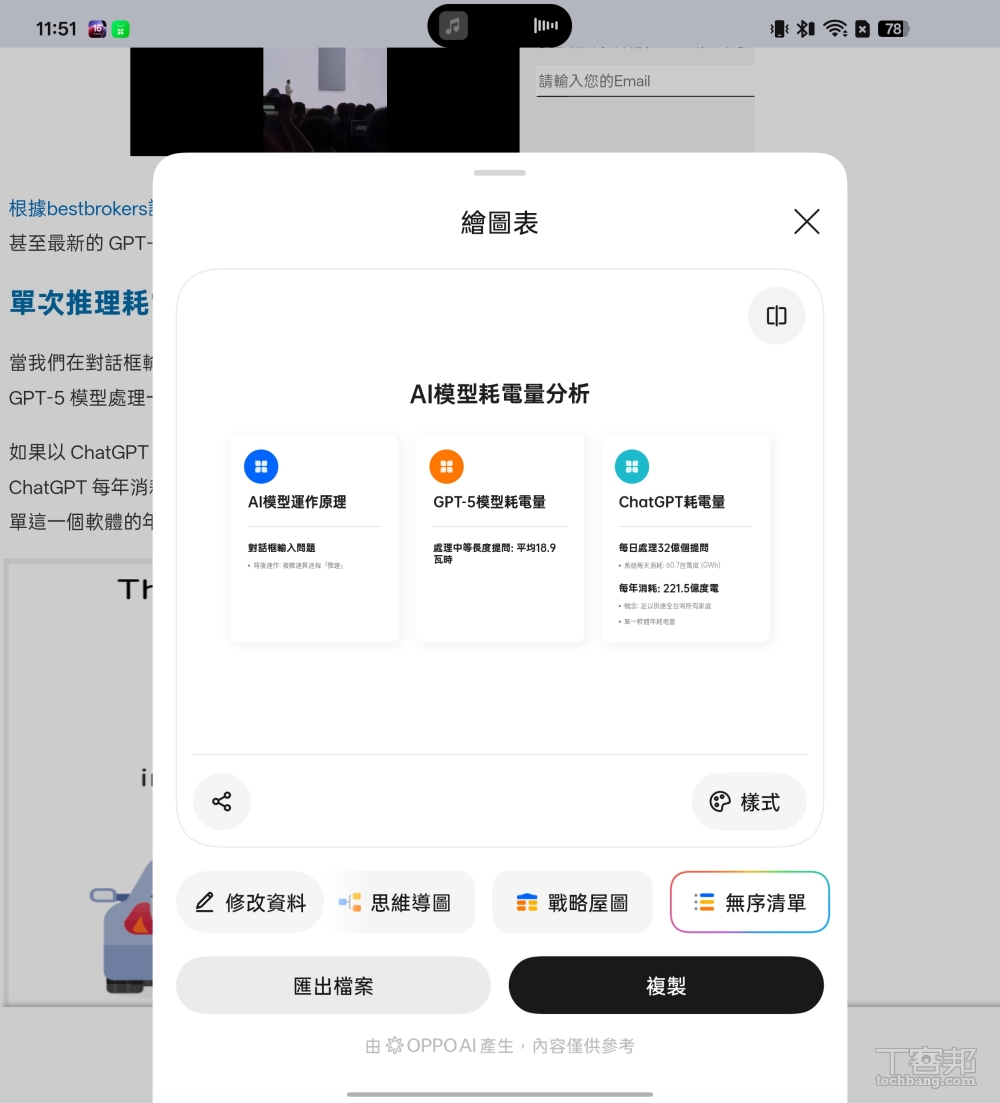Collapse the sheet using the top drag handle

click(499, 172)
